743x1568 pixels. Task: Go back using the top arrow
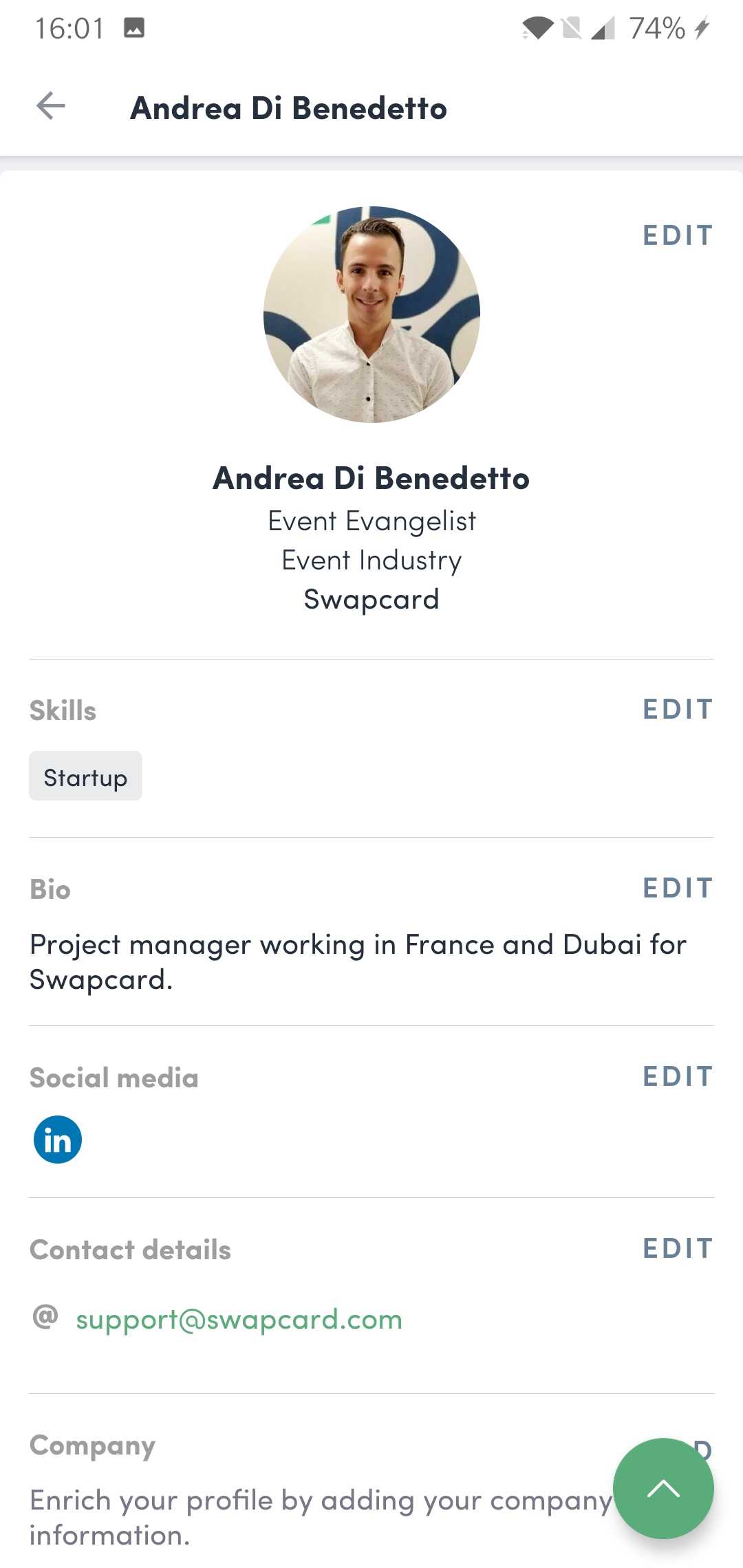51,107
